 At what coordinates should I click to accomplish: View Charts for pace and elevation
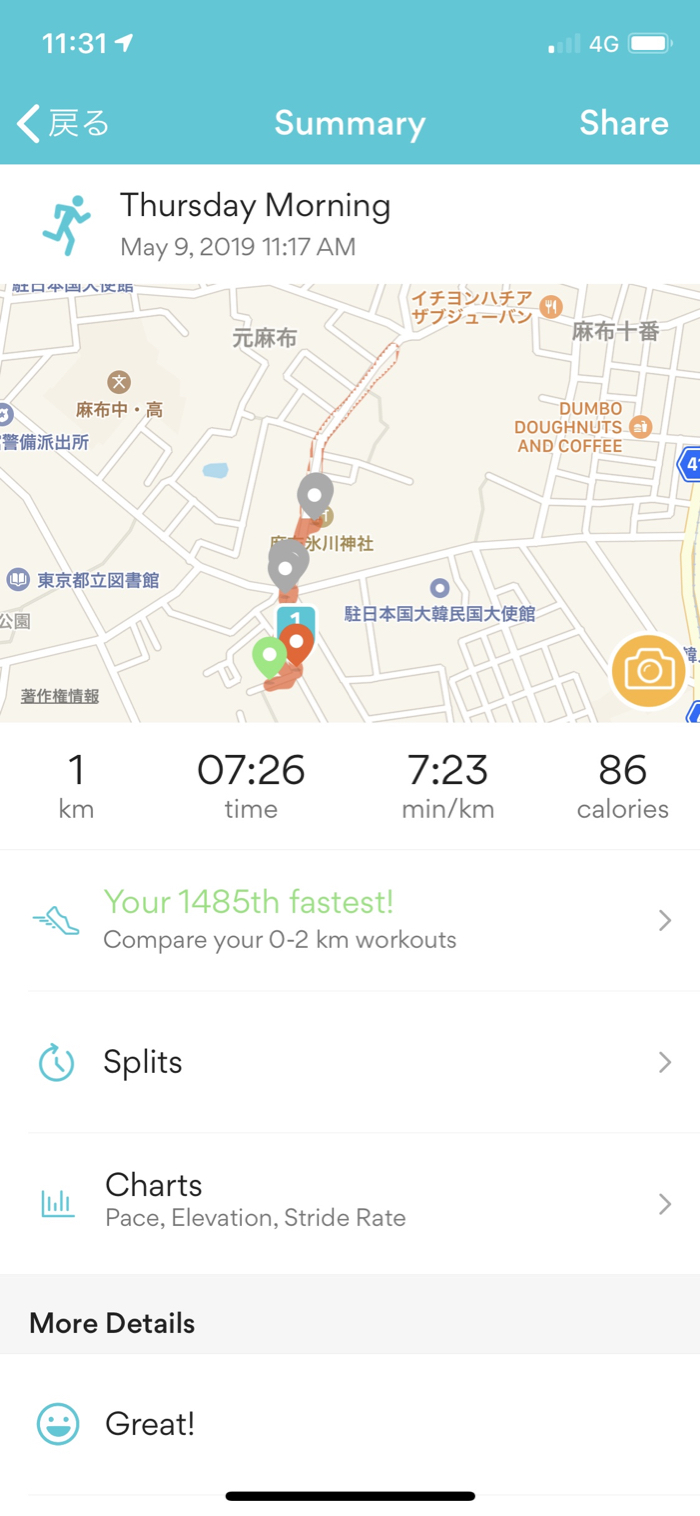tap(350, 1203)
